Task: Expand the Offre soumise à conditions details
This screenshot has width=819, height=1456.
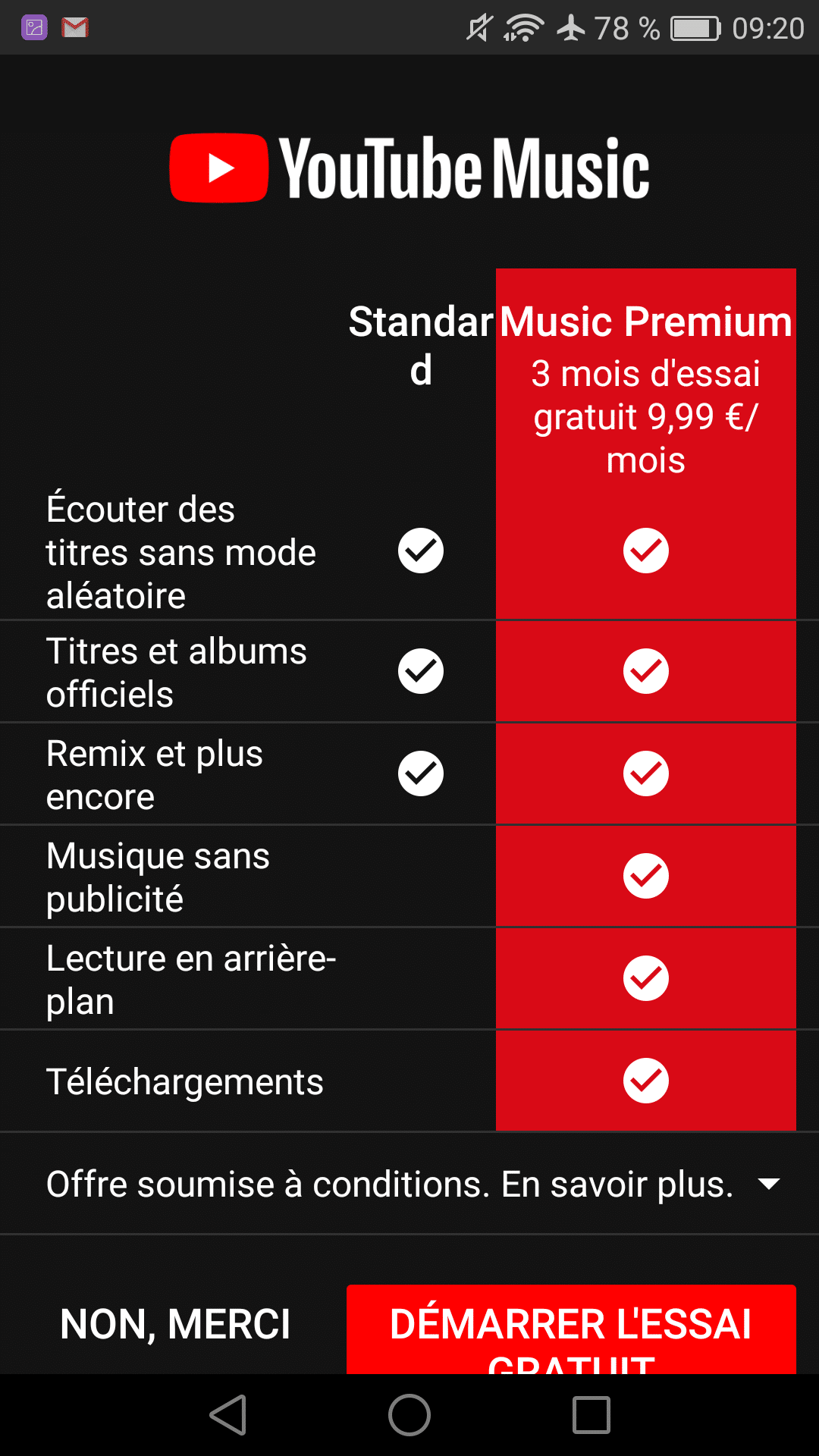Action: (769, 1184)
